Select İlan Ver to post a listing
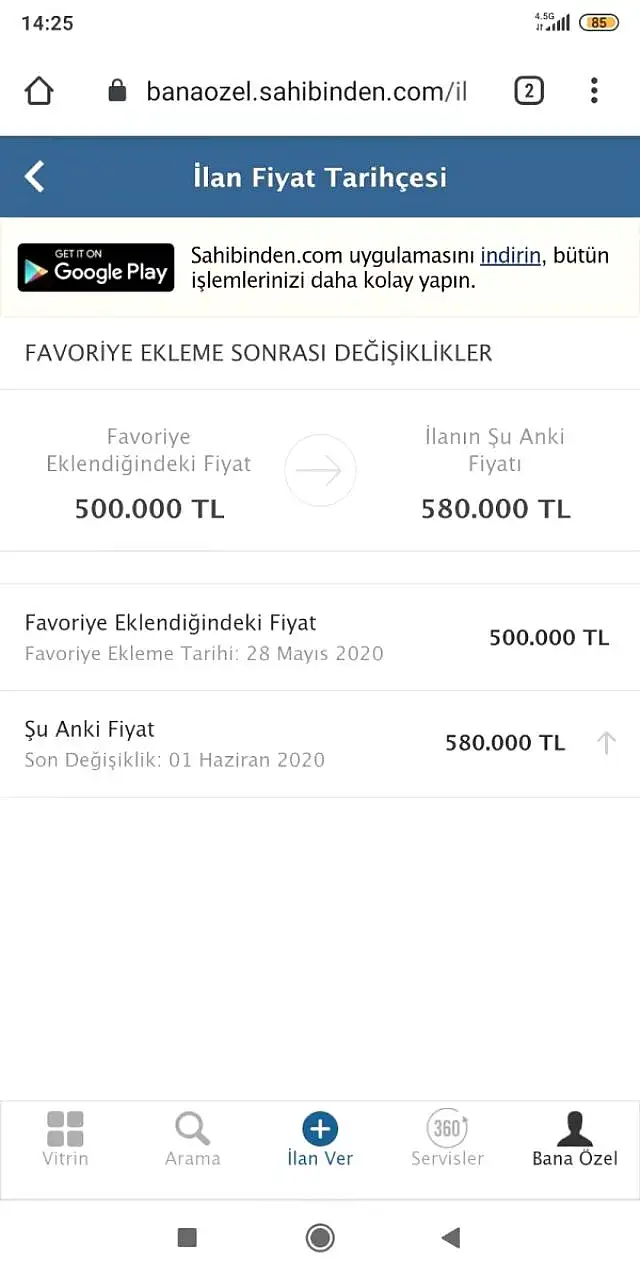640x1276 pixels. coord(320,1140)
